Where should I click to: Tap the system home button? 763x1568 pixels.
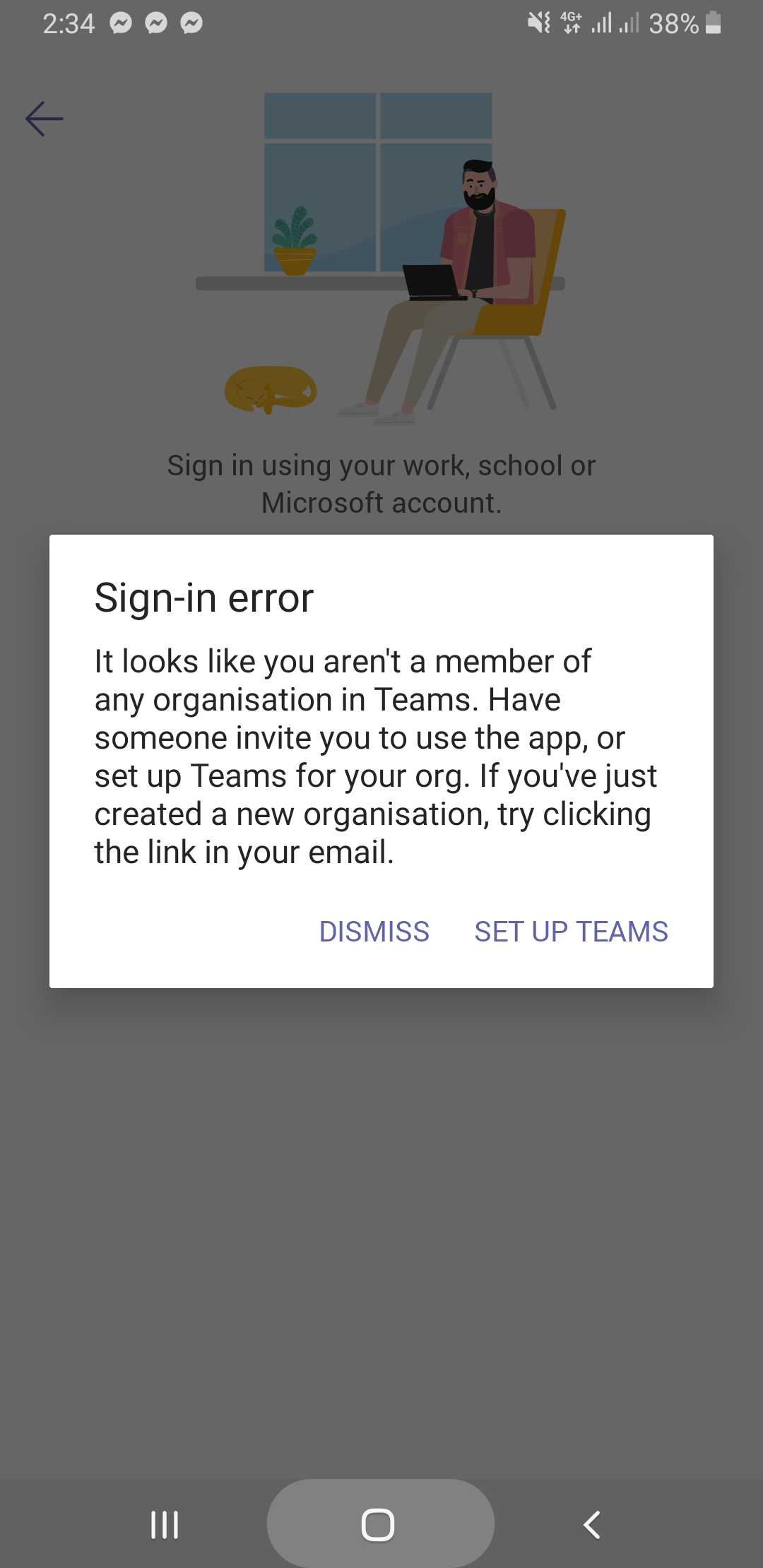[379, 1524]
